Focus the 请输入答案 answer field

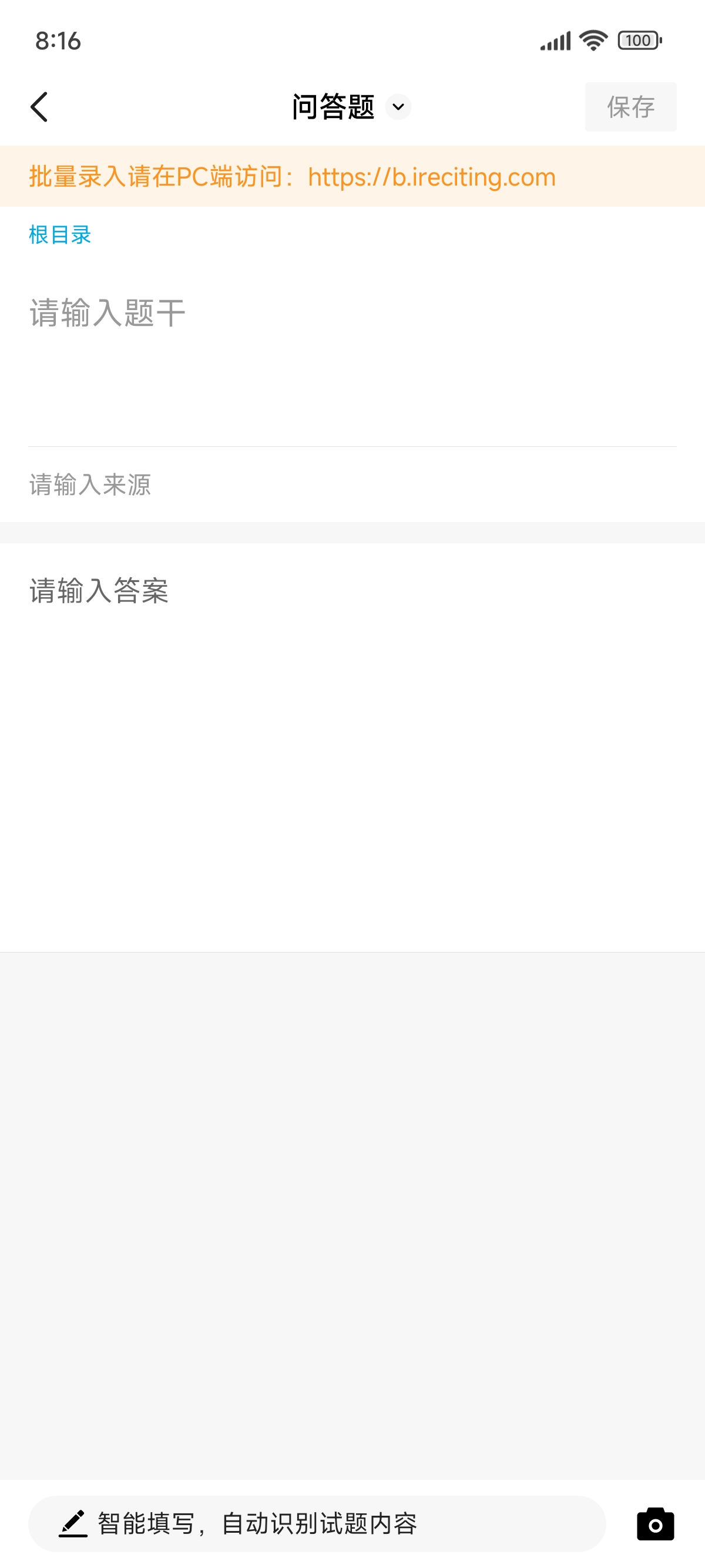coord(352,747)
